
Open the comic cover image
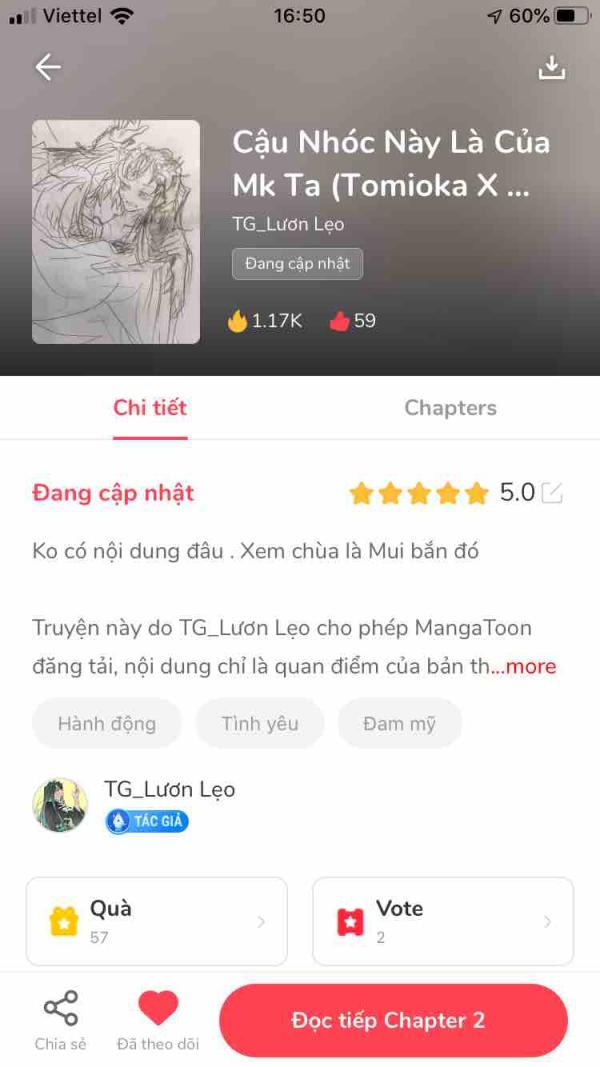[x=116, y=232]
